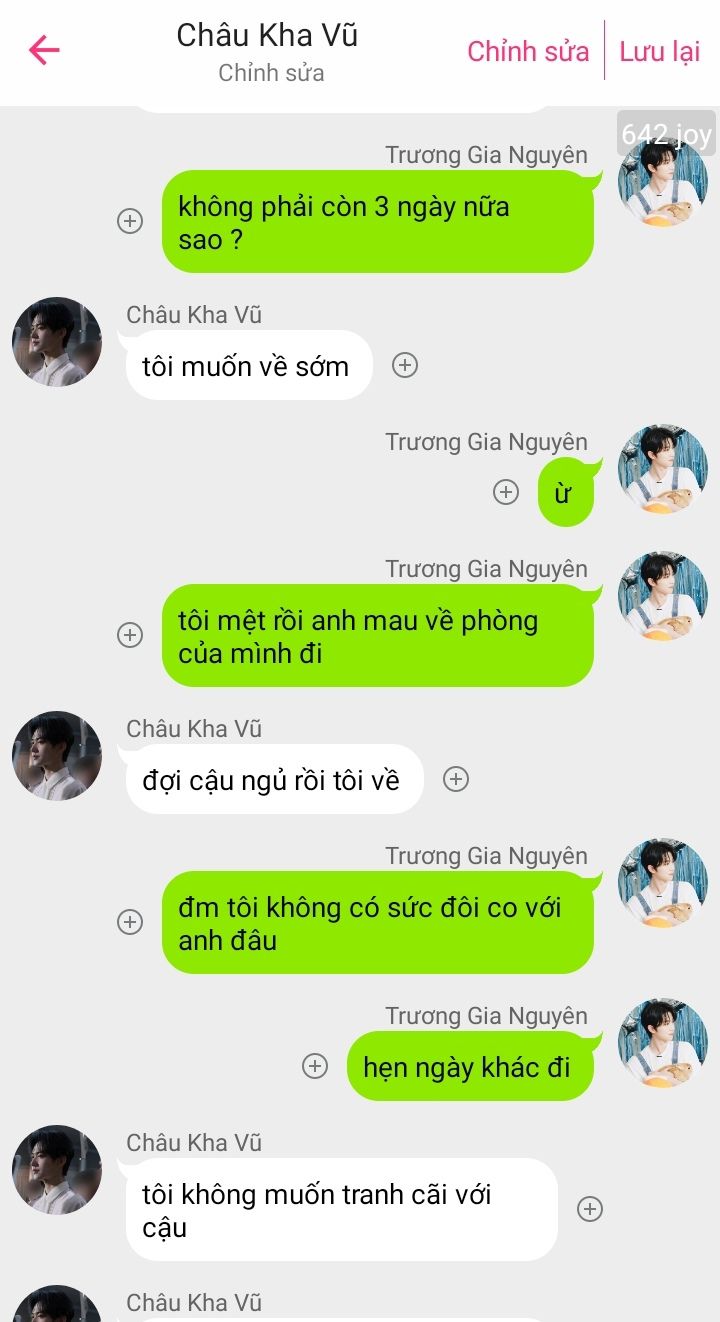Tap the plus next to "tôi không muốn tranh cãi với cậu"
The height and width of the screenshot is (1322, 720).
pos(590,1209)
